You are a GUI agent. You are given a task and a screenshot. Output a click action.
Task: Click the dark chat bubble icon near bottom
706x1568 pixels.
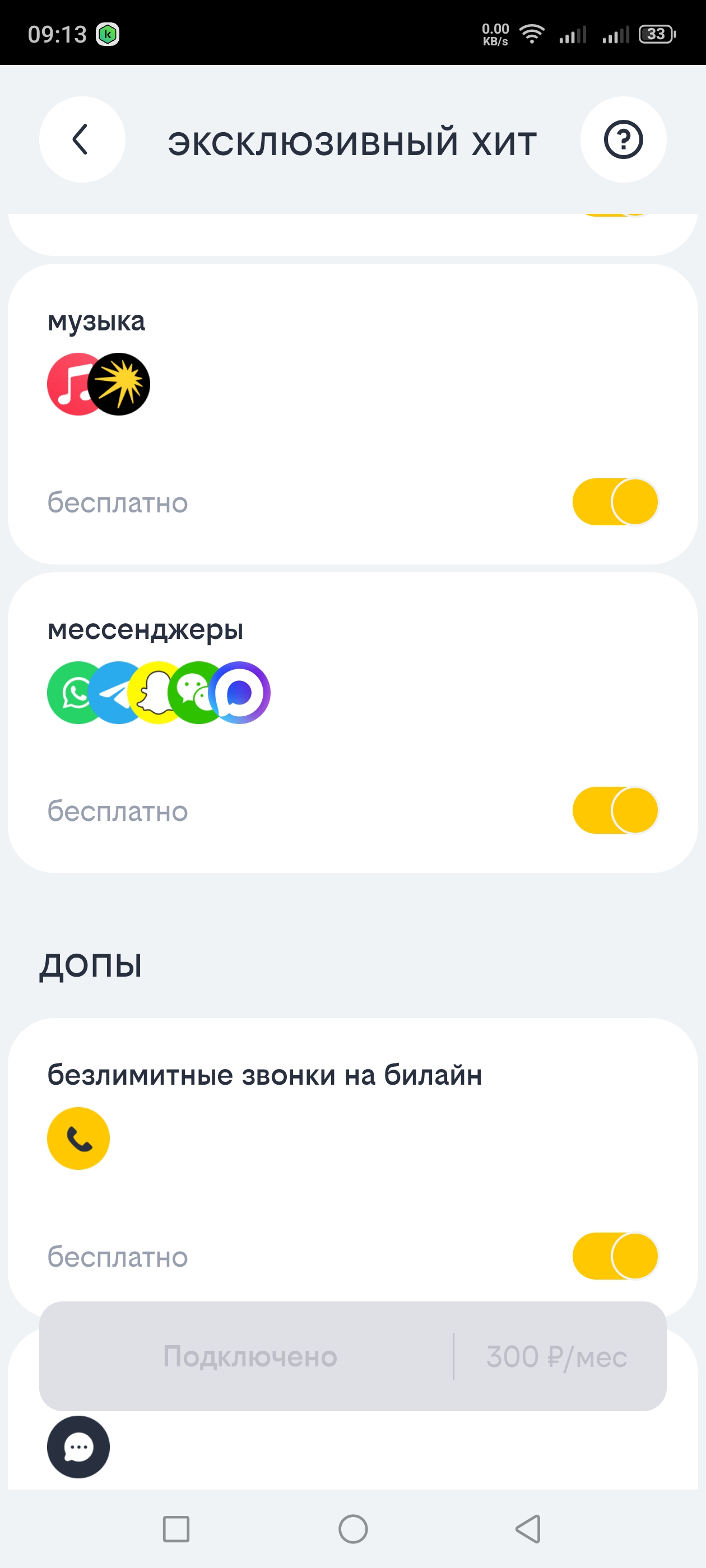coord(78,1448)
